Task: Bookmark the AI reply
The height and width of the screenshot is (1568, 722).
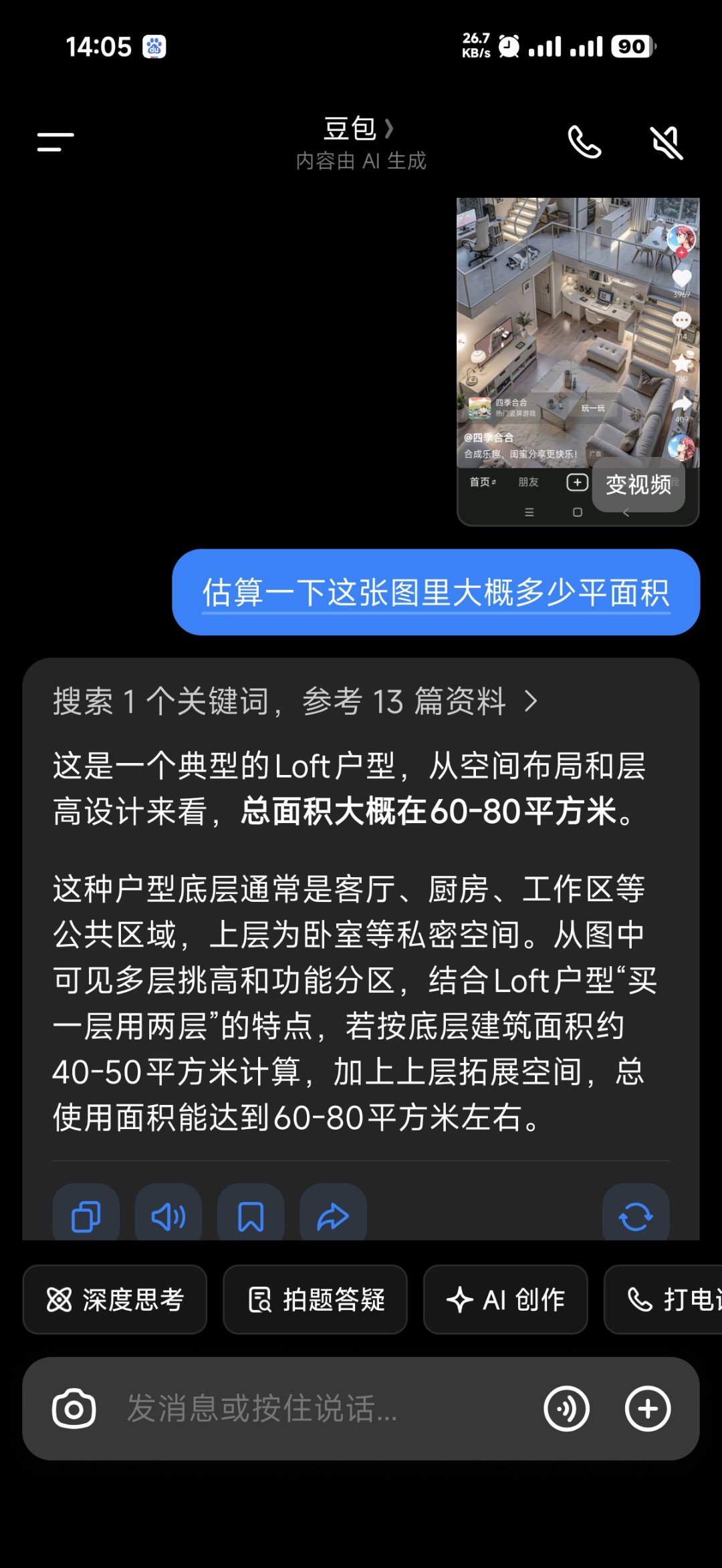Action: click(251, 1216)
